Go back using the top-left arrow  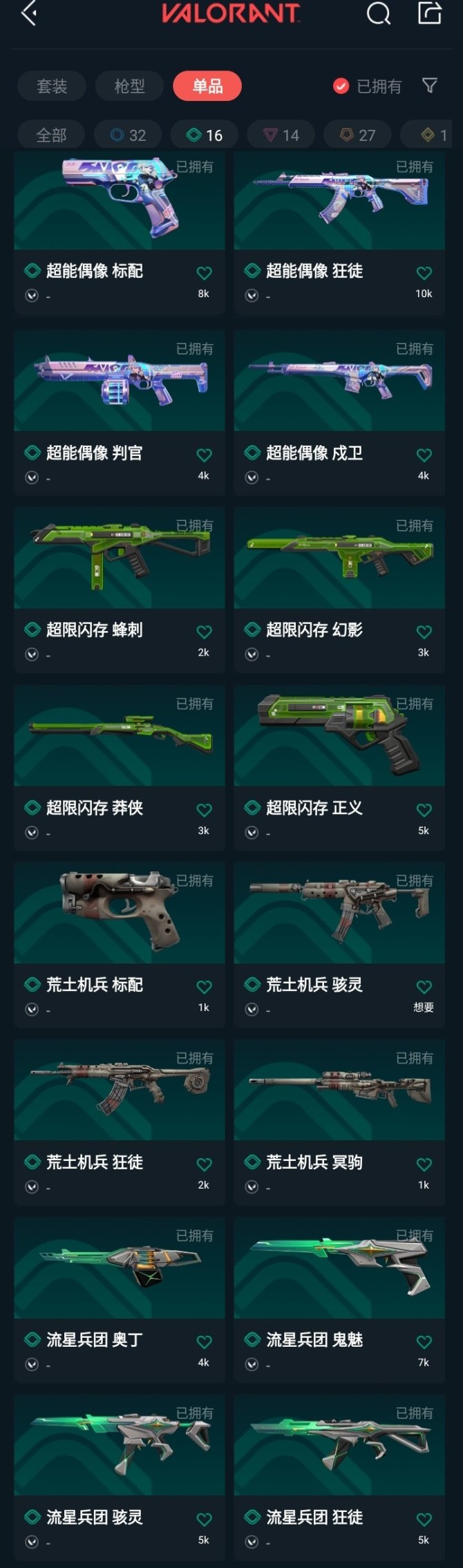coord(28,13)
